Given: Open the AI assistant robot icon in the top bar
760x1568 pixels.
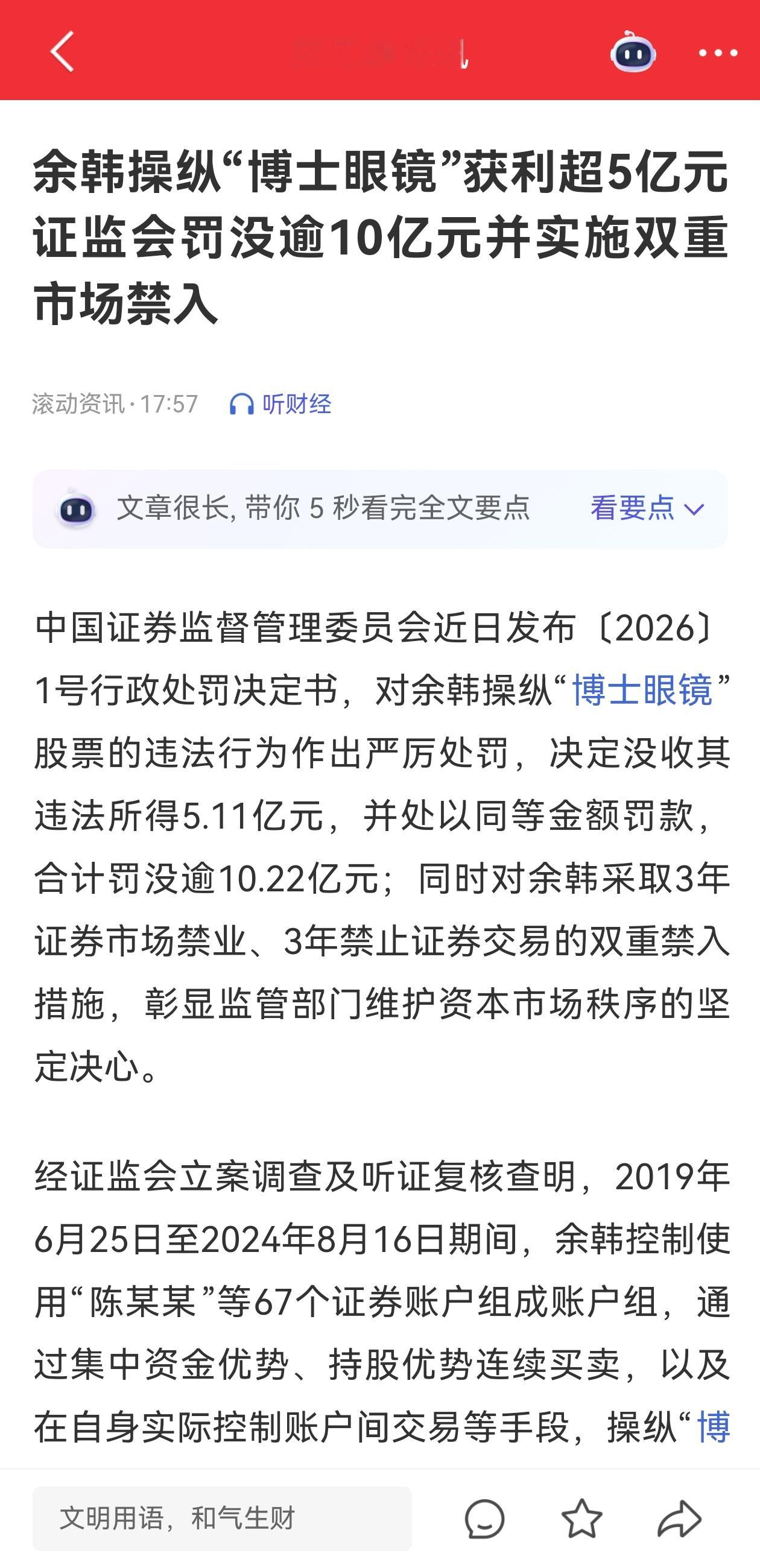Looking at the screenshot, I should tap(633, 54).
